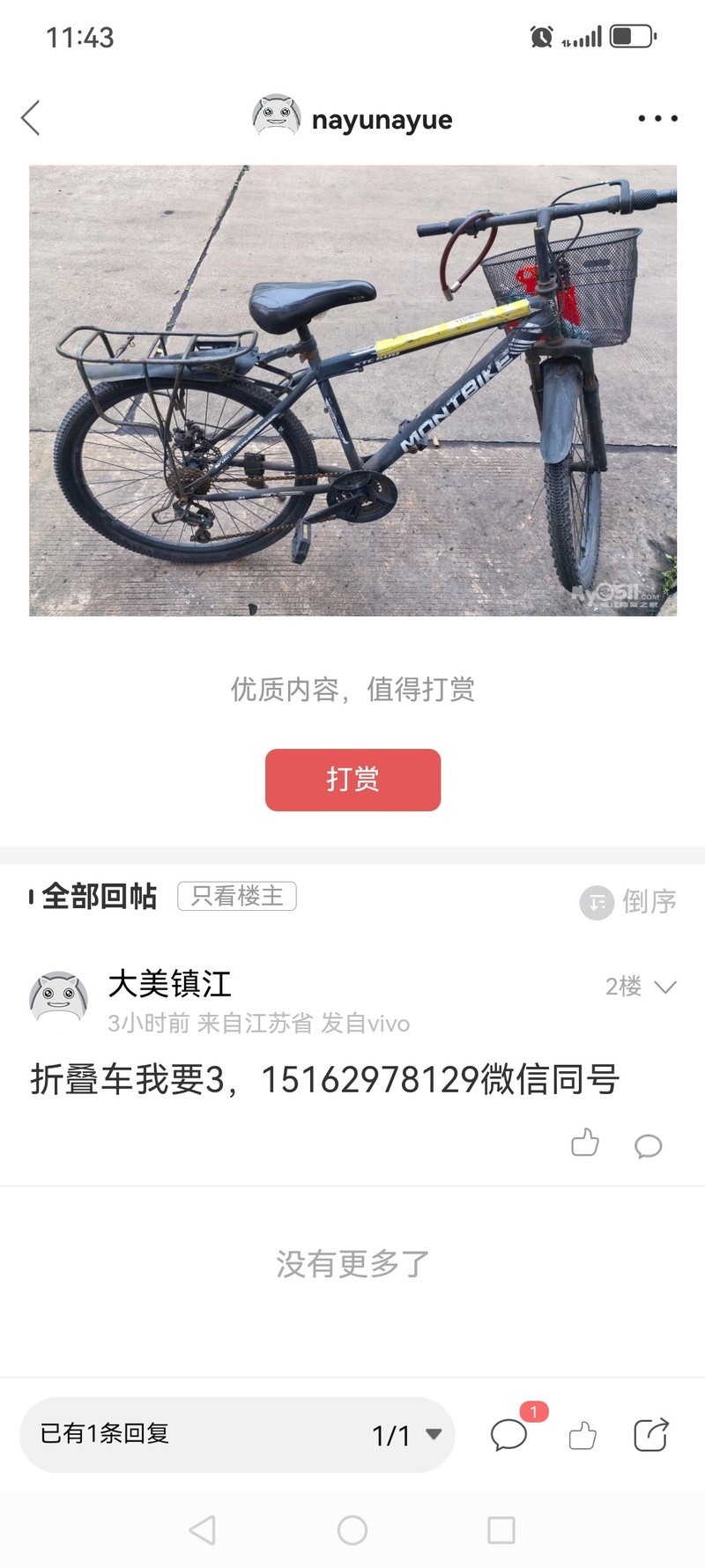Screen dimensions: 705x1568
Task: Open recent apps from the navigation bar
Action: coord(501,1530)
